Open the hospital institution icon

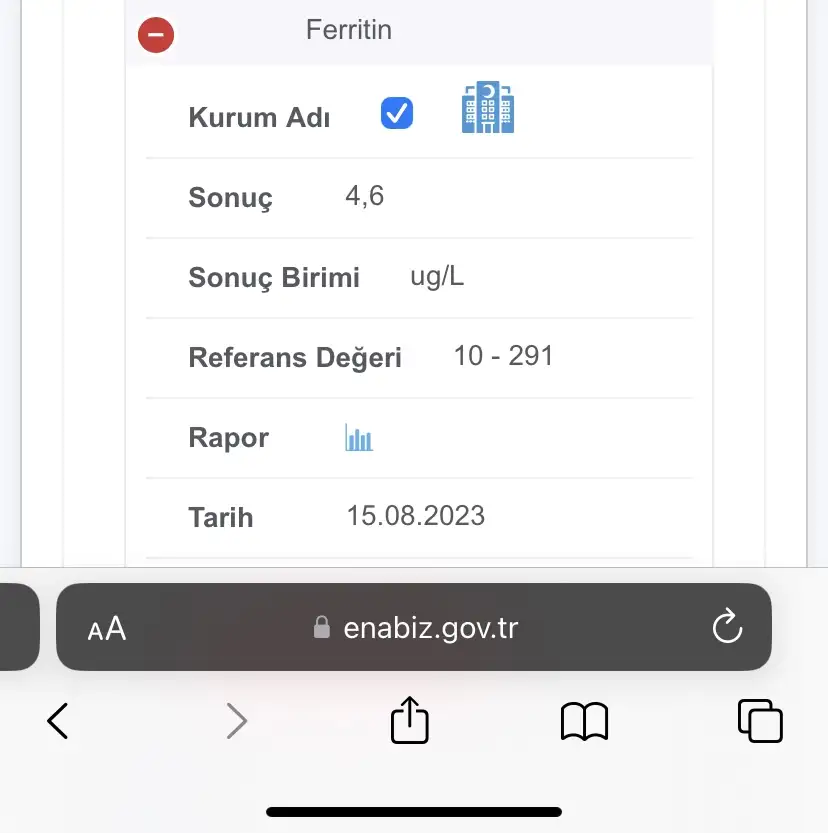click(488, 108)
